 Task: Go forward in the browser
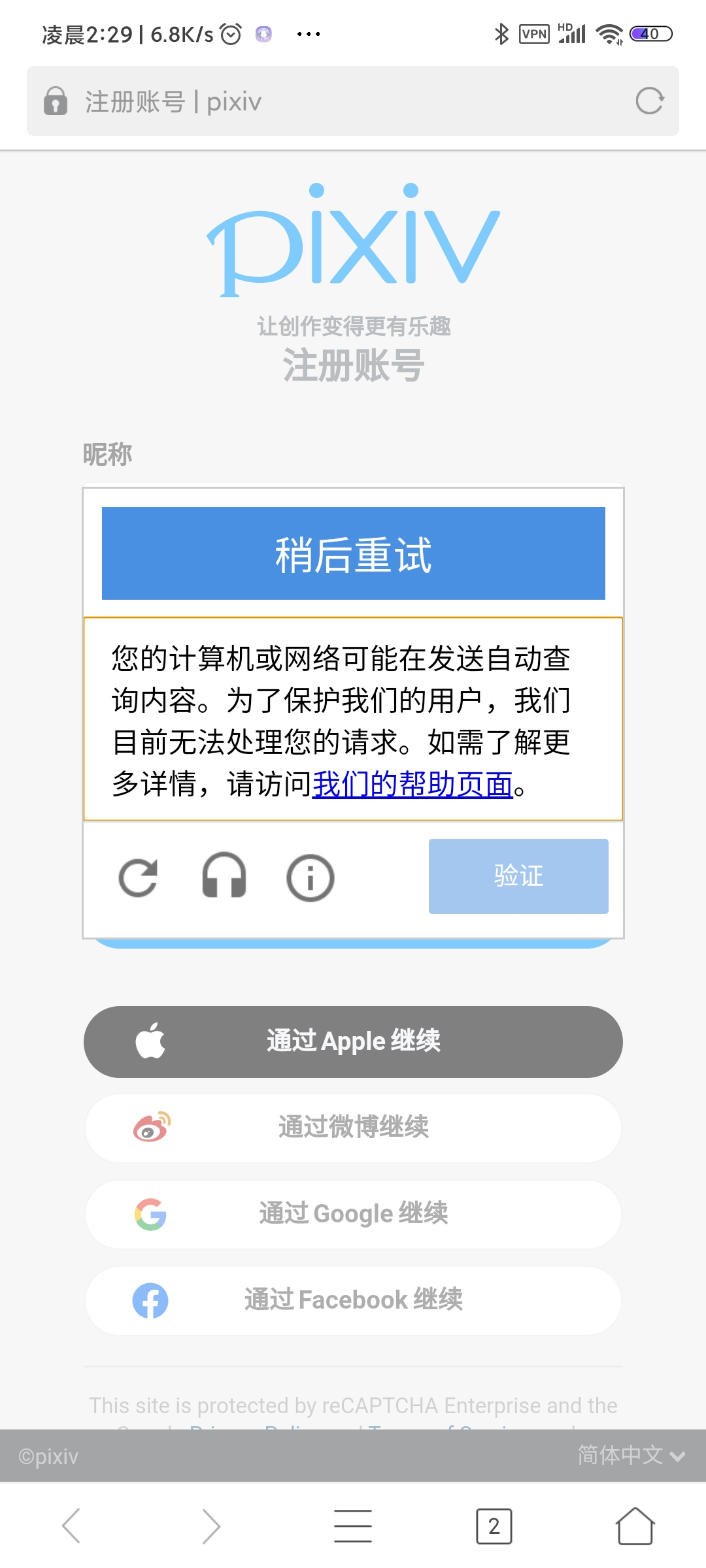211,1526
